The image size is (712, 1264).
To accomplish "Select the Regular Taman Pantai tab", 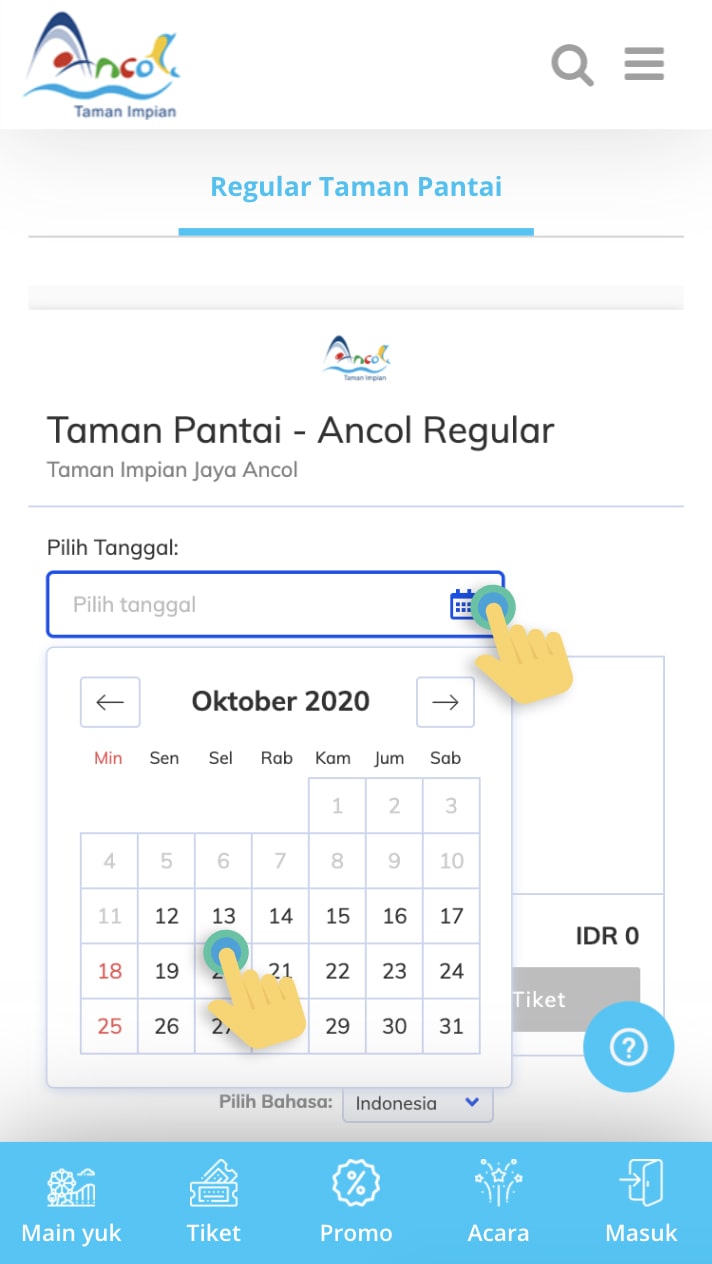I will pos(356,187).
